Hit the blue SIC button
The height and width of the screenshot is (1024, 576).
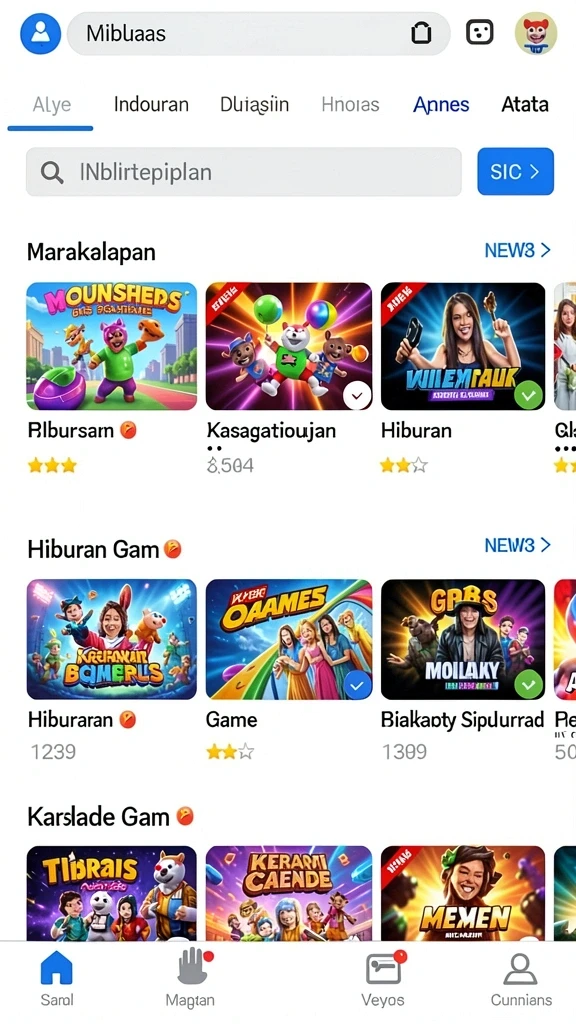tap(515, 172)
